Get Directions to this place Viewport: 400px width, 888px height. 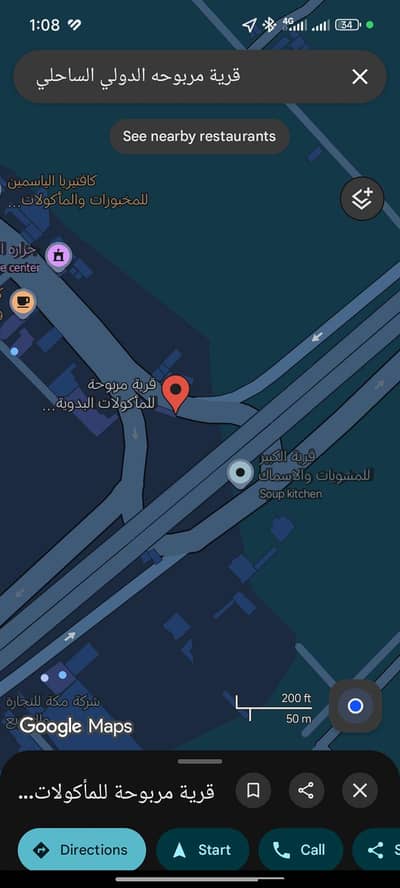pos(82,849)
